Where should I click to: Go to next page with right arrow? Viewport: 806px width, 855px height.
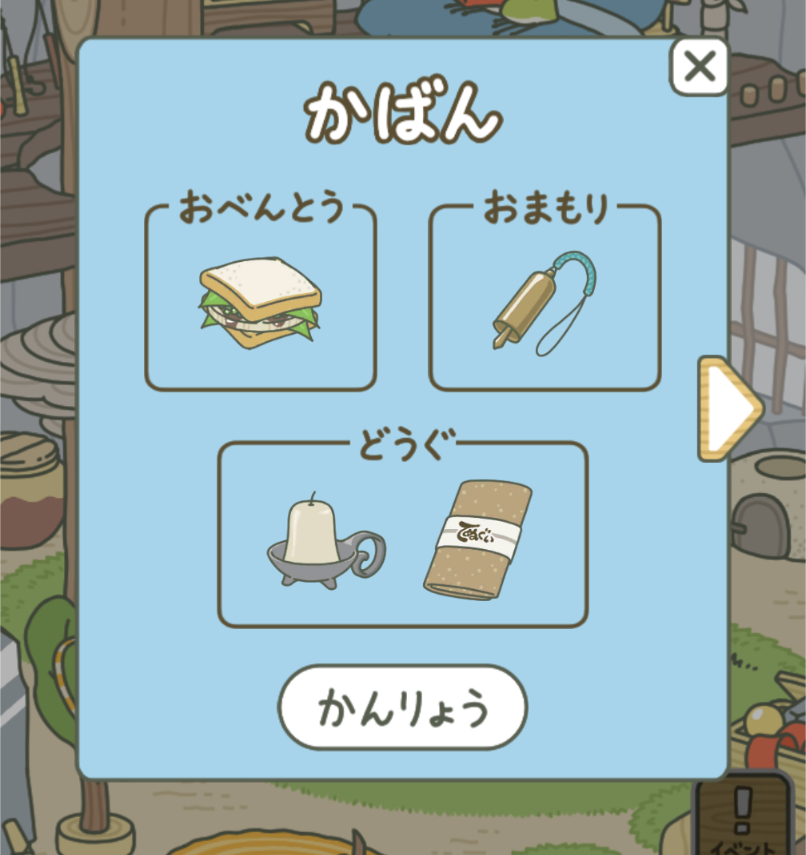point(731,408)
